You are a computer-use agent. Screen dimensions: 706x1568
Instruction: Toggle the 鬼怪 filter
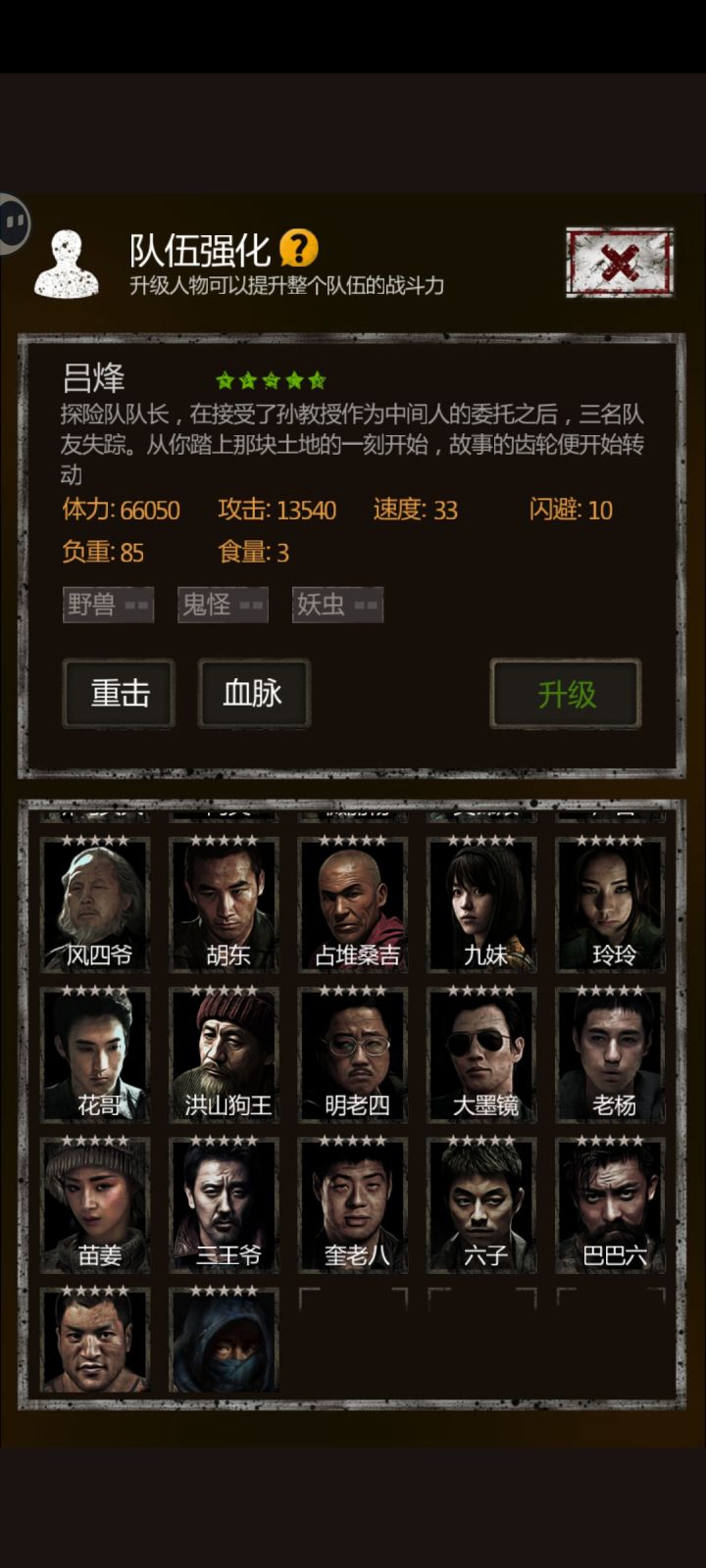coord(222,605)
